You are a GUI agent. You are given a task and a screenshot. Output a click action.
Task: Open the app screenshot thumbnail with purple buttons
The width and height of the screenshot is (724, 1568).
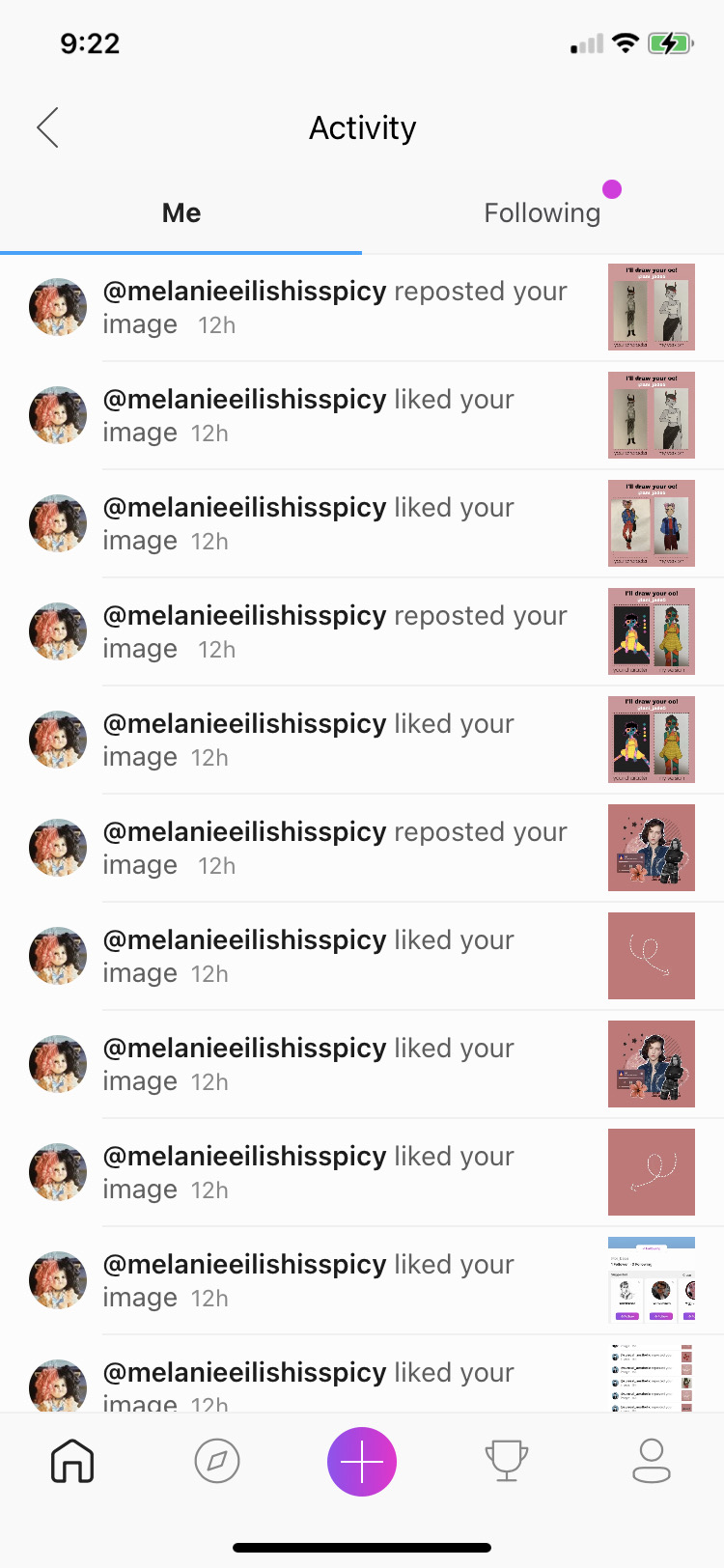pos(652,1280)
